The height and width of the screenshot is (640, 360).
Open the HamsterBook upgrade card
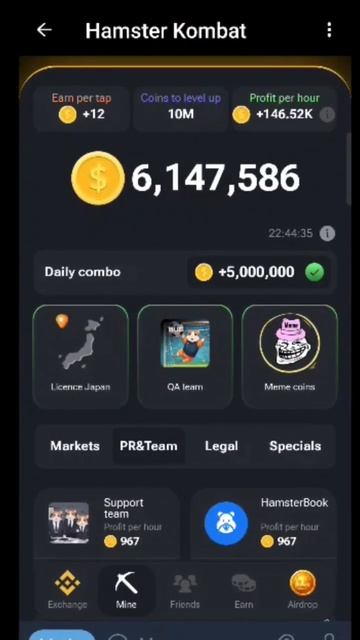point(263,523)
